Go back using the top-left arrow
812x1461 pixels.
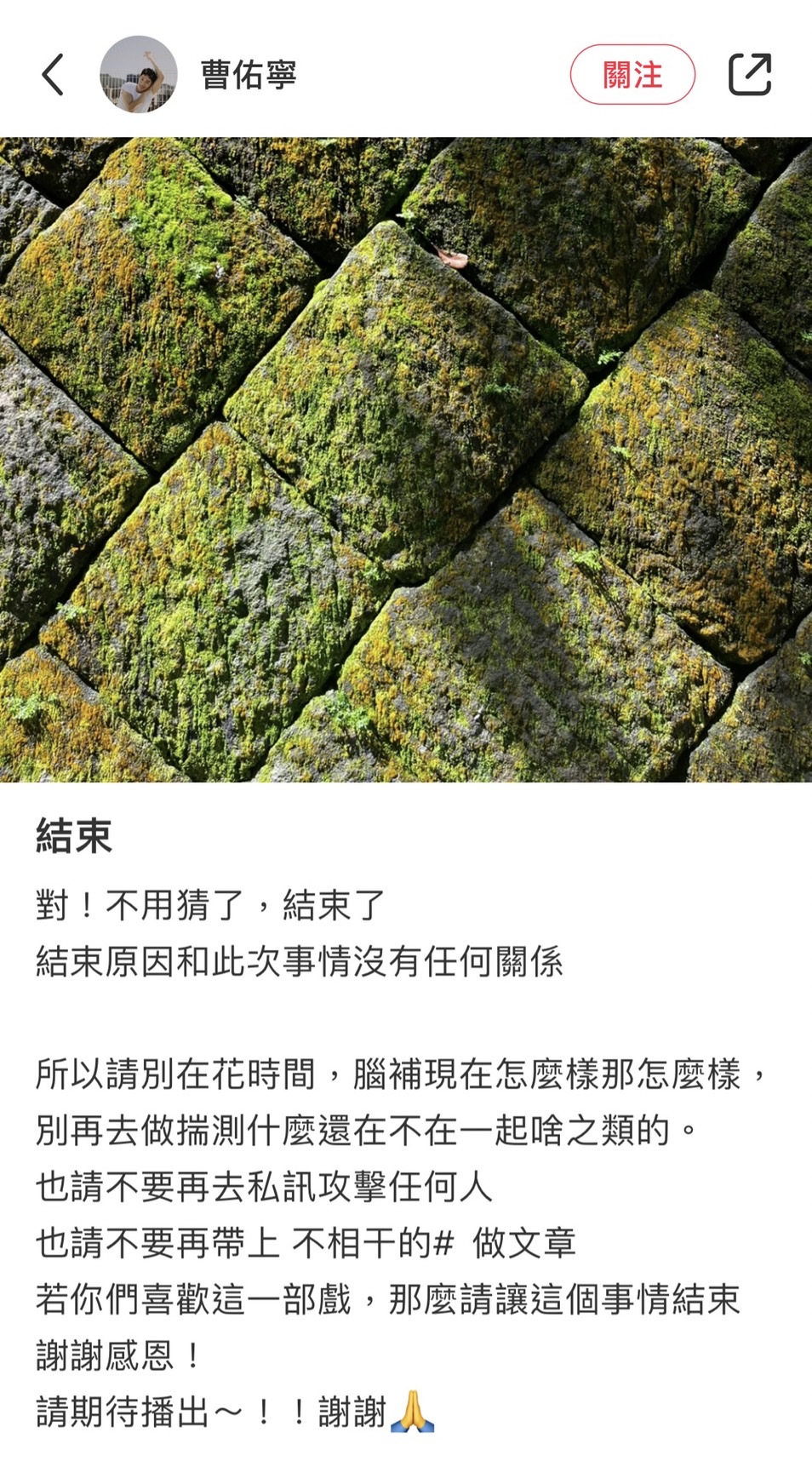click(53, 75)
